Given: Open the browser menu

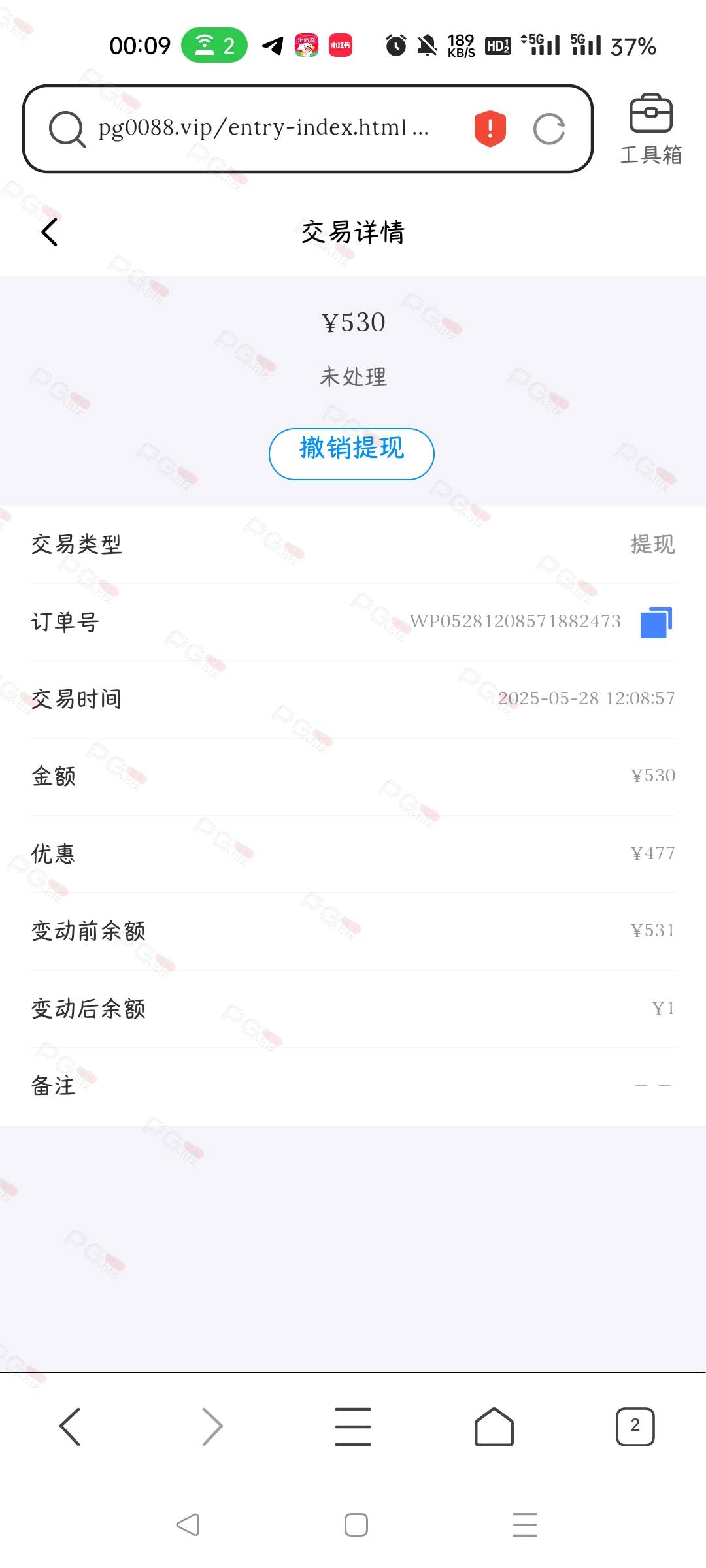Looking at the screenshot, I should click(353, 1426).
